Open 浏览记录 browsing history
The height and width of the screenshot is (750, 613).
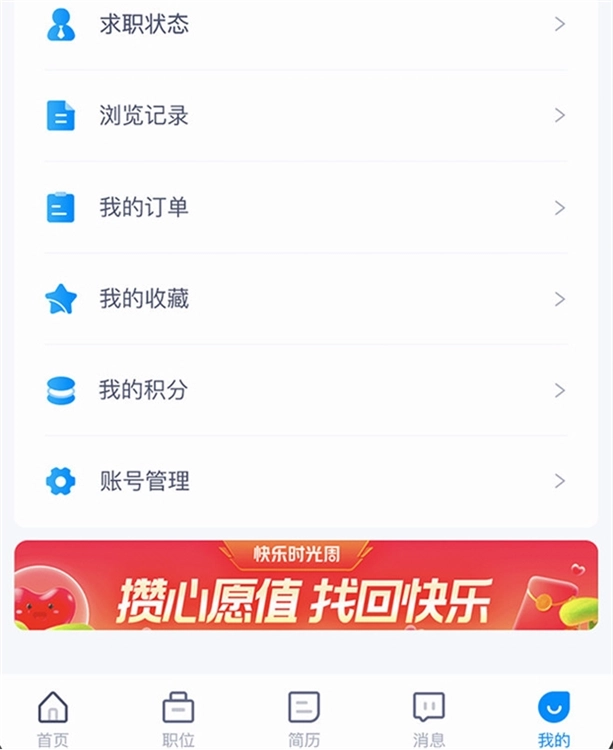(305, 116)
